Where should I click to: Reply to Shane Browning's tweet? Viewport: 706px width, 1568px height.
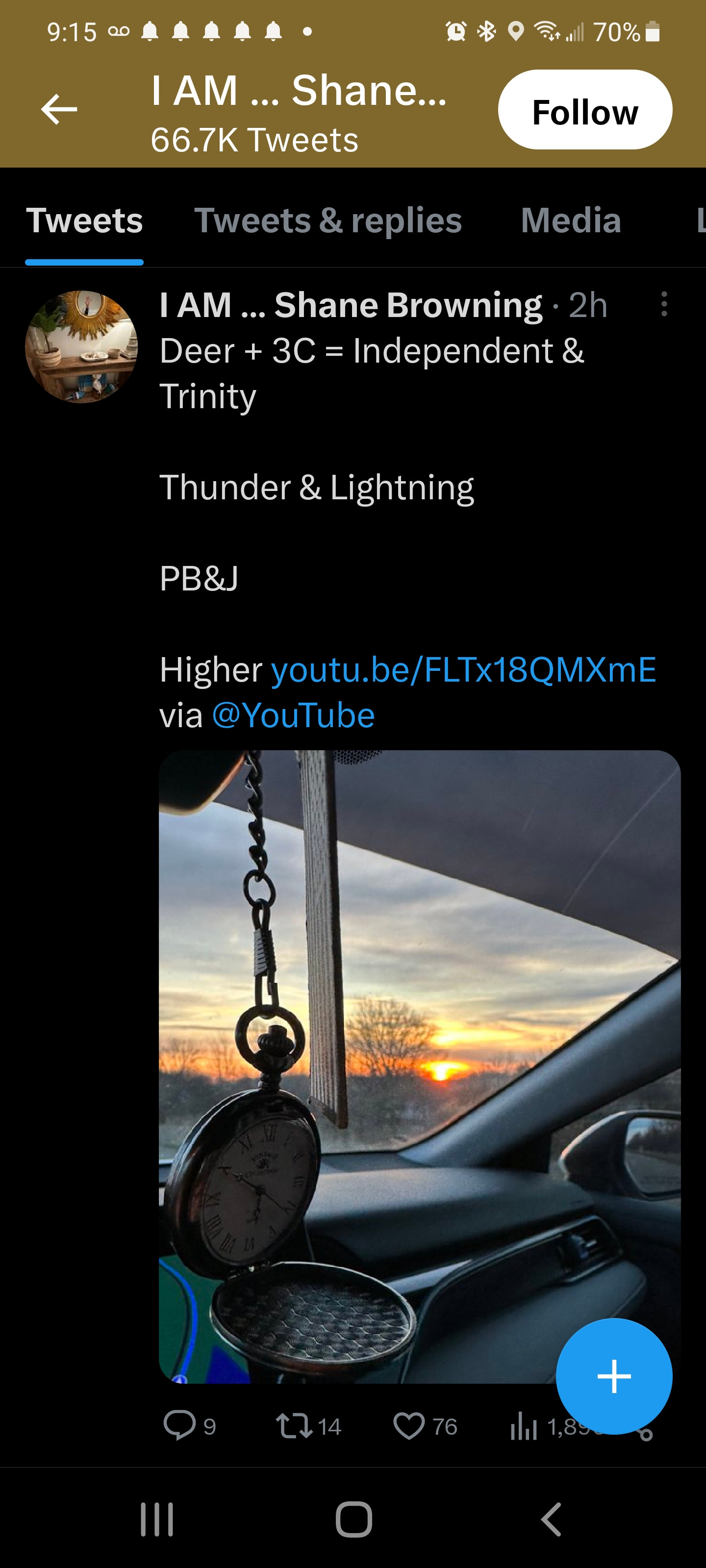point(179,1425)
